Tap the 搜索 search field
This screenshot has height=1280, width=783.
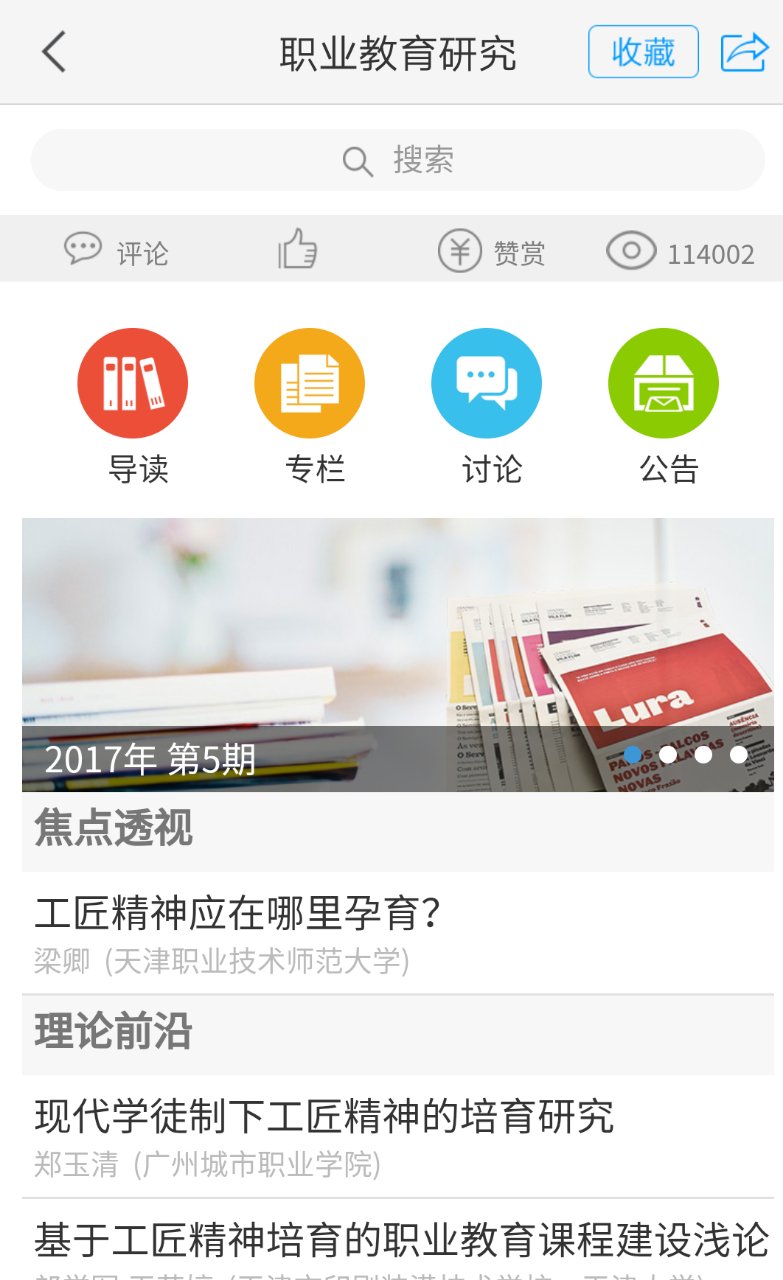point(391,160)
